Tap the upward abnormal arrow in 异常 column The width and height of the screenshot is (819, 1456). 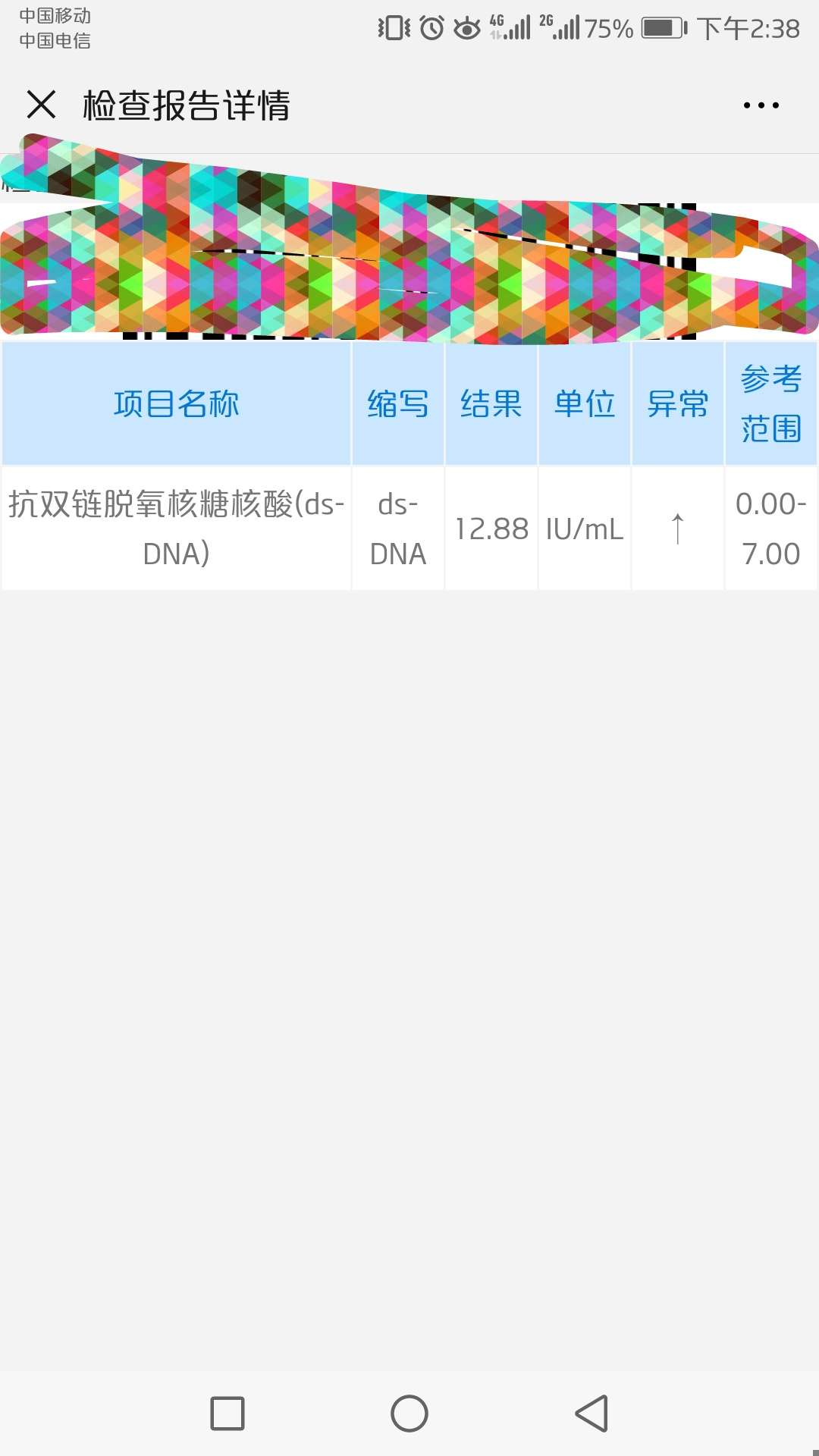point(677,529)
